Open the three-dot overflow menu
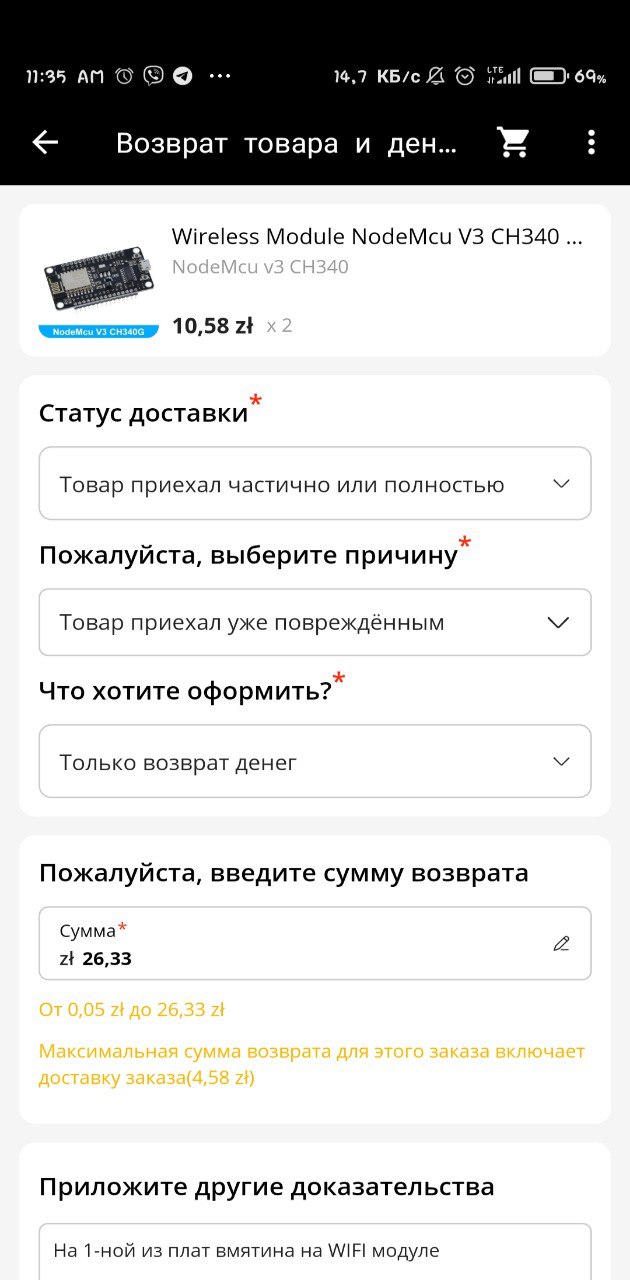The height and width of the screenshot is (1280, 630). point(591,143)
